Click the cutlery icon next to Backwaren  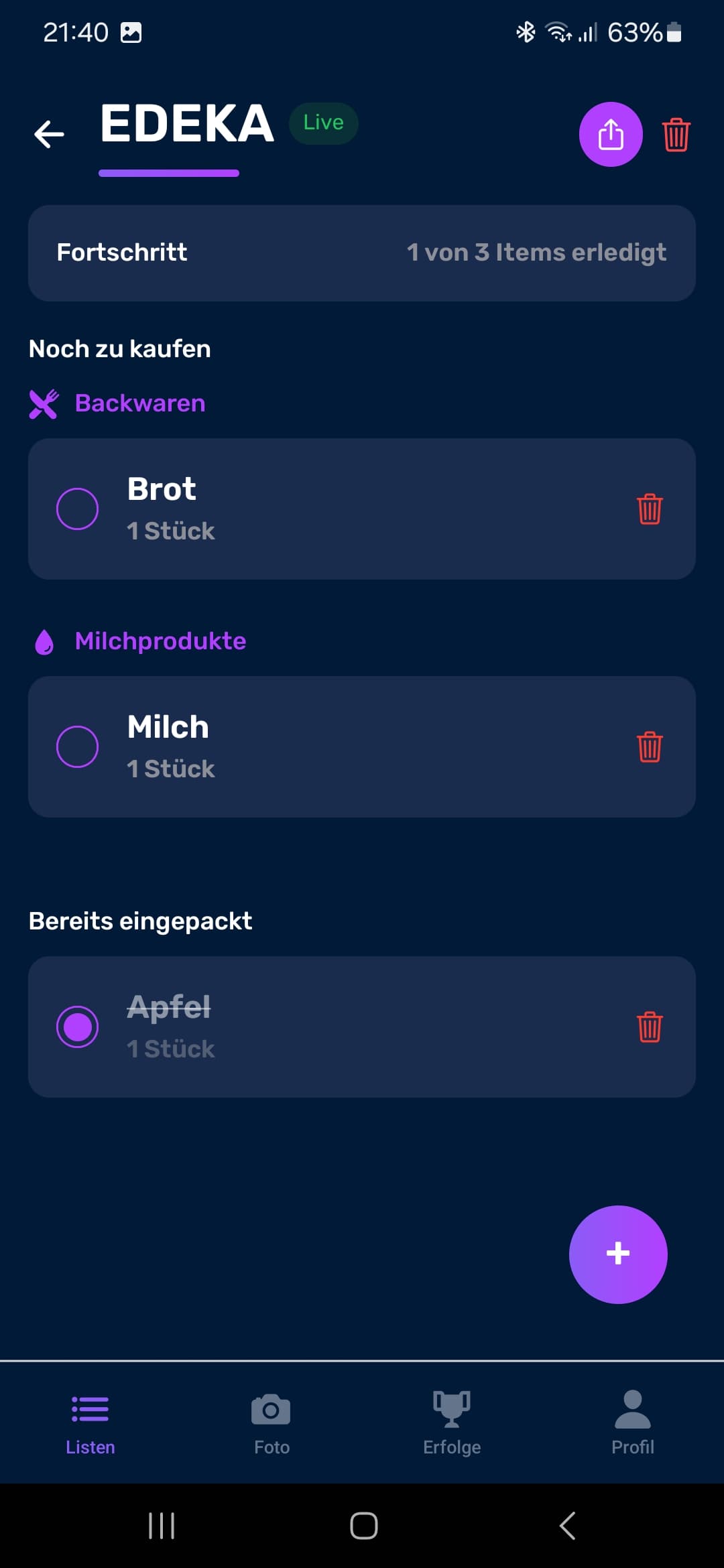(x=43, y=403)
